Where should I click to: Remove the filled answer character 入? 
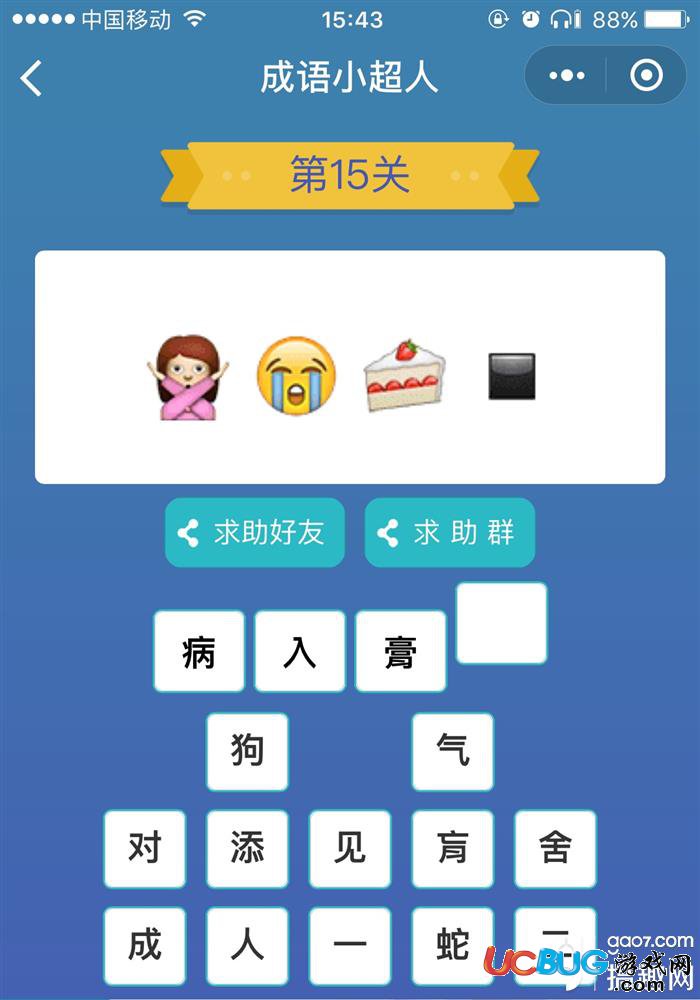[300, 651]
